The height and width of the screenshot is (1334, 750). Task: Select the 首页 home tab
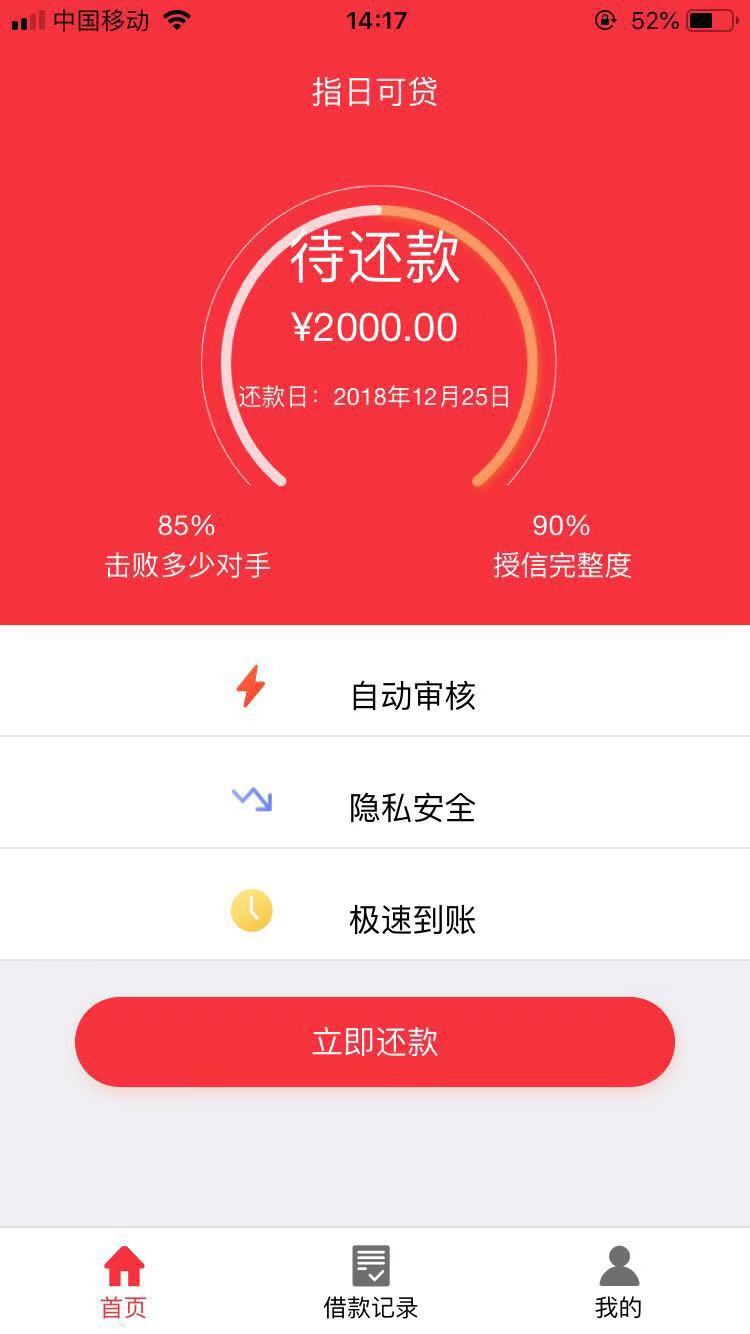click(124, 1282)
